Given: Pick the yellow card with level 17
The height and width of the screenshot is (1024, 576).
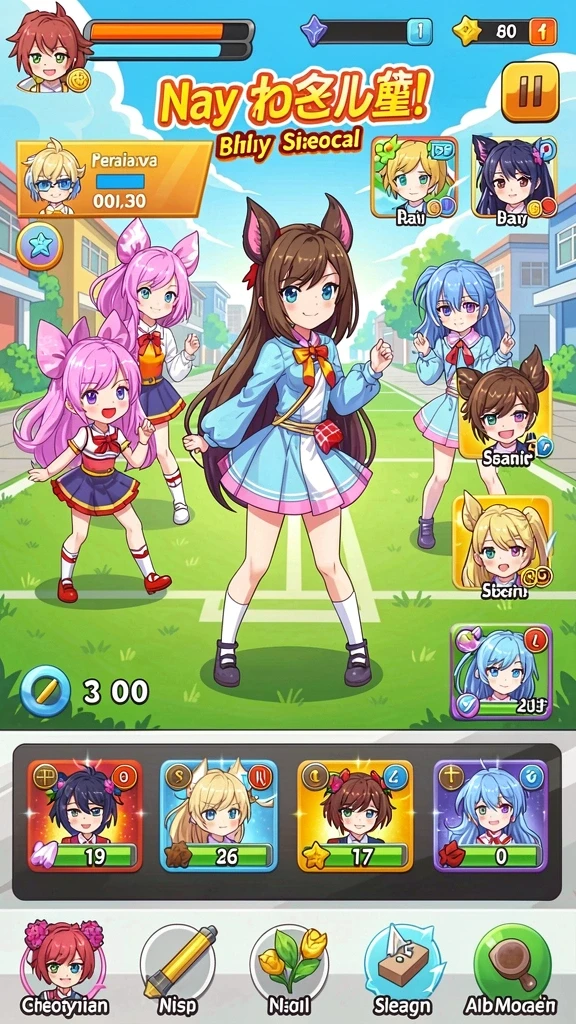Looking at the screenshot, I should 355,816.
